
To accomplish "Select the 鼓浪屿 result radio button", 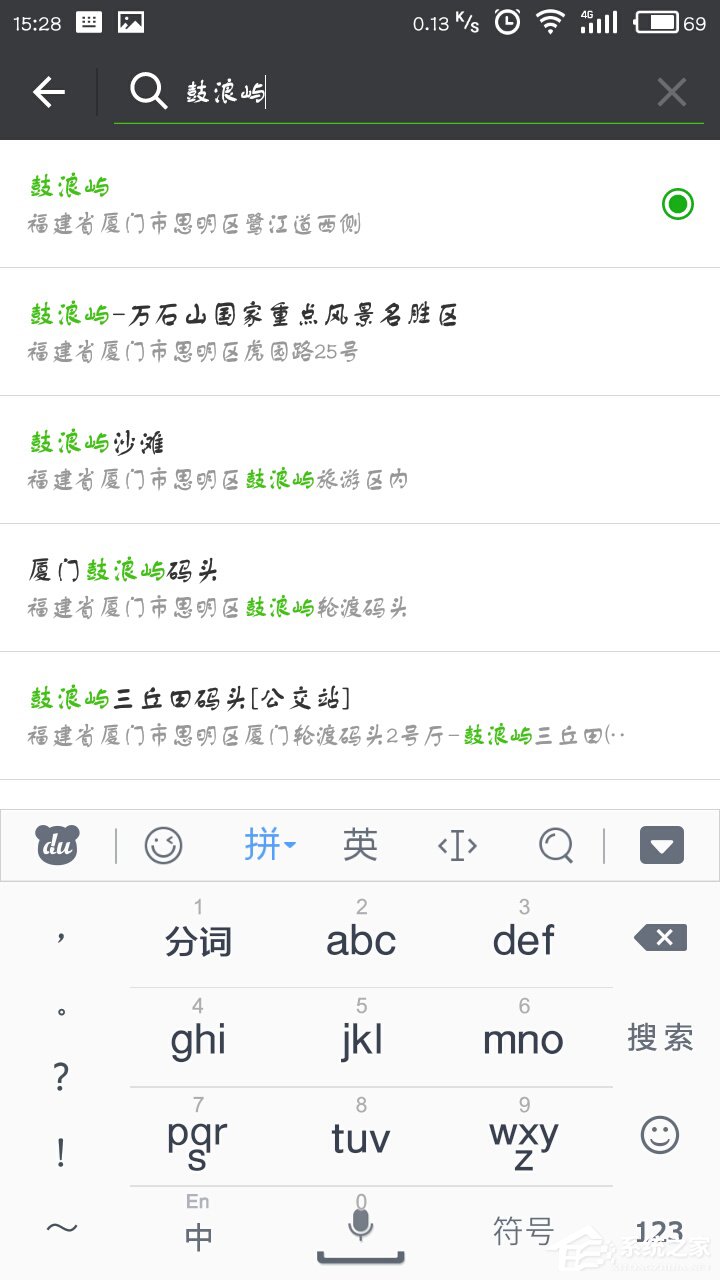I will point(677,204).
